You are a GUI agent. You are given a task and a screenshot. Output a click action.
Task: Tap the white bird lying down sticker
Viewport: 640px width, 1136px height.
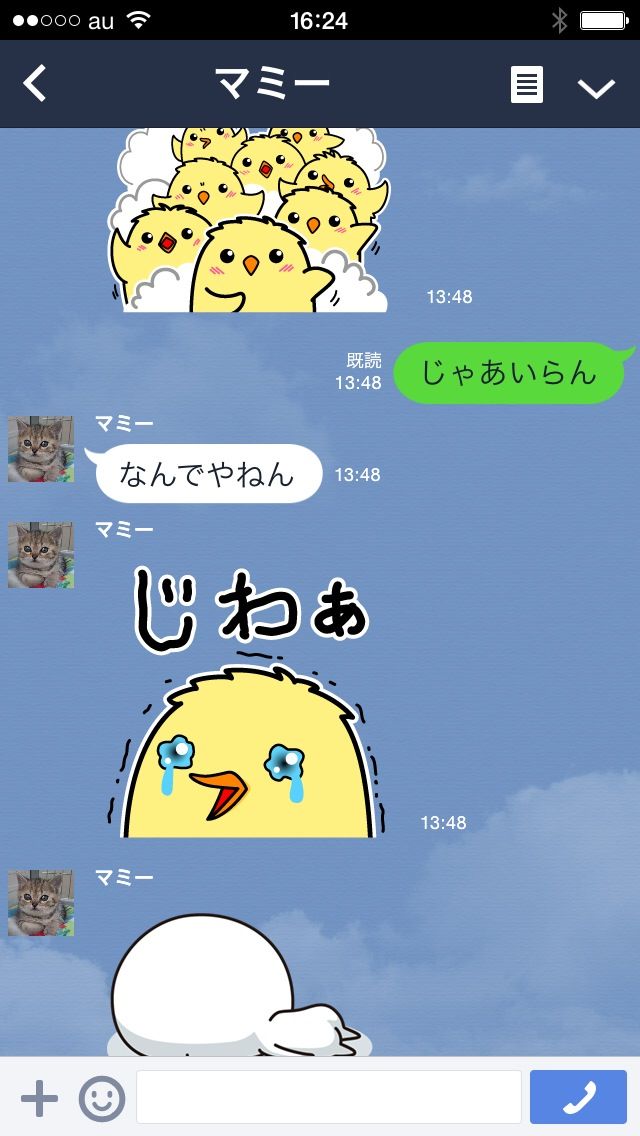pyautogui.click(x=239, y=985)
